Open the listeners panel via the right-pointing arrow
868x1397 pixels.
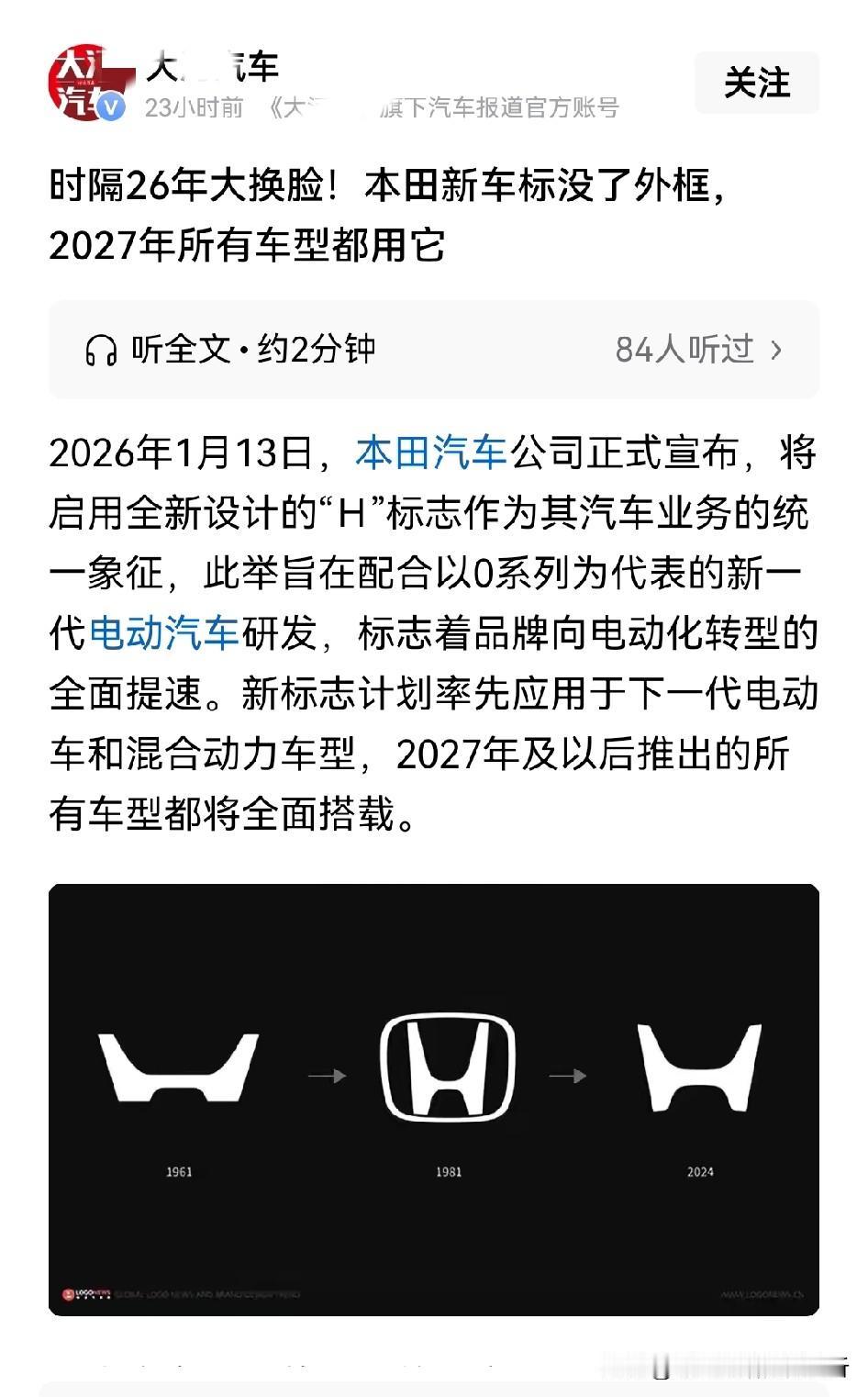tap(776, 348)
